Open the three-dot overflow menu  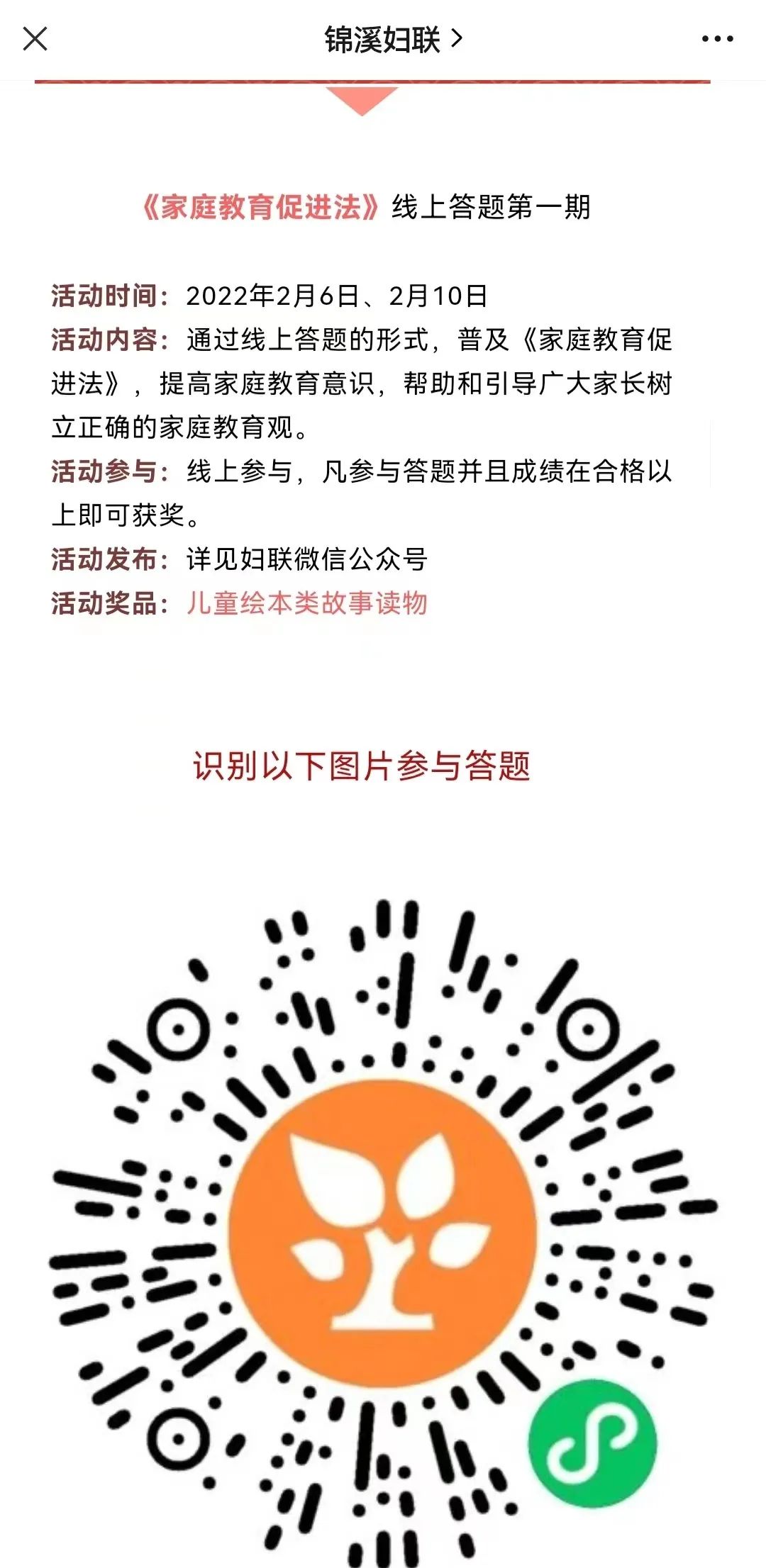(717, 39)
